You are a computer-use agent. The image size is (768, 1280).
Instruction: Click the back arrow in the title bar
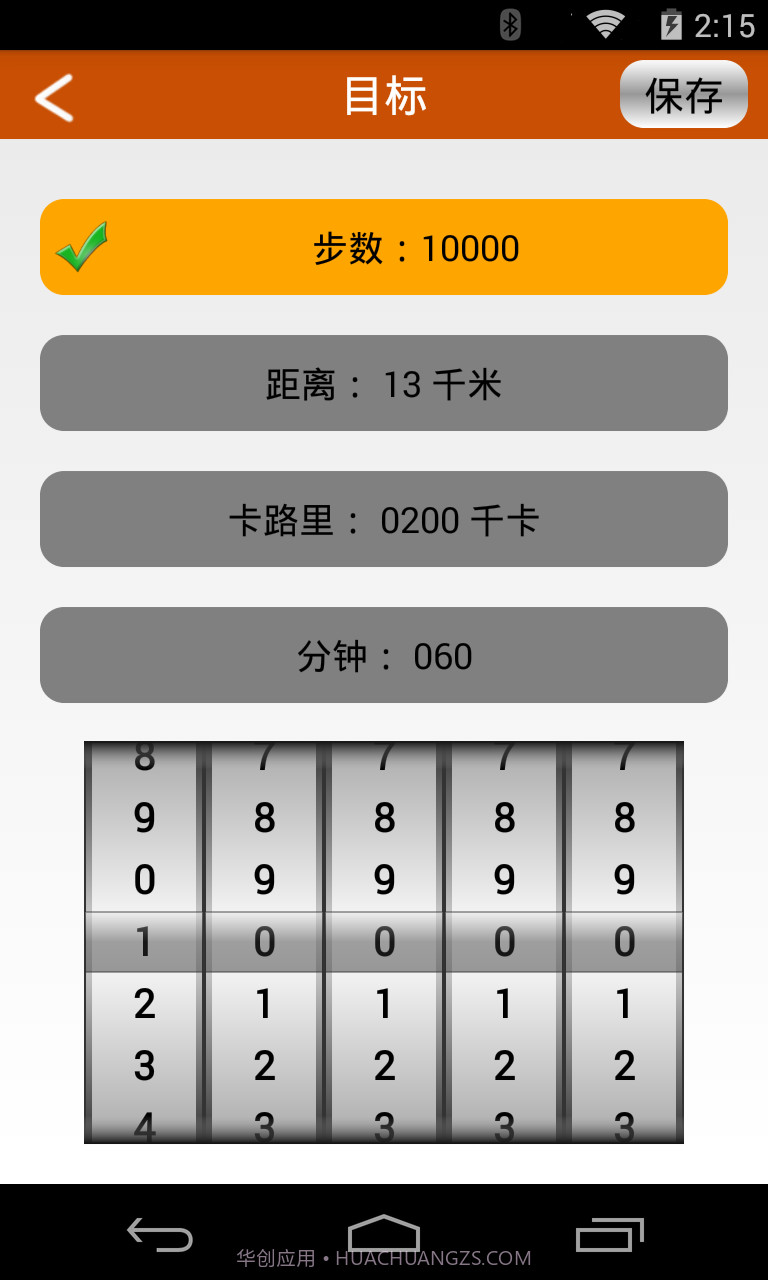pos(52,95)
